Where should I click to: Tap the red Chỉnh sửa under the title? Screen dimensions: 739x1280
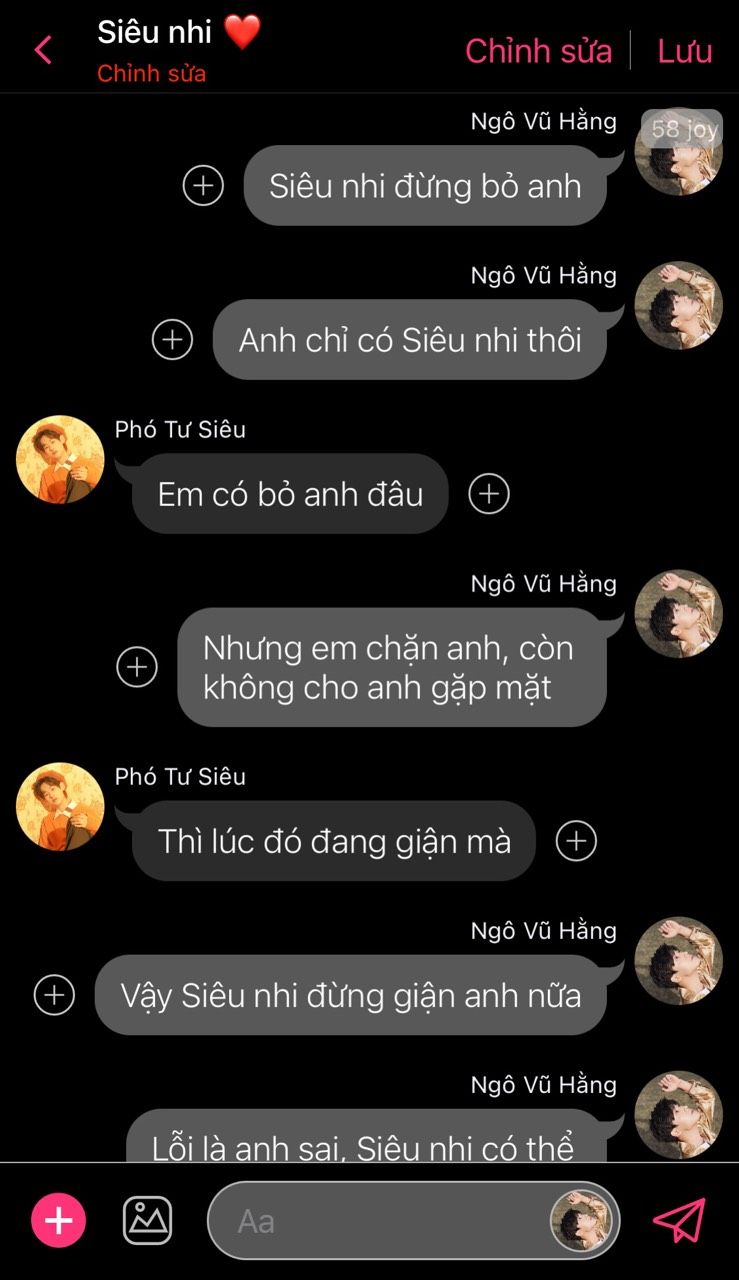[152, 74]
